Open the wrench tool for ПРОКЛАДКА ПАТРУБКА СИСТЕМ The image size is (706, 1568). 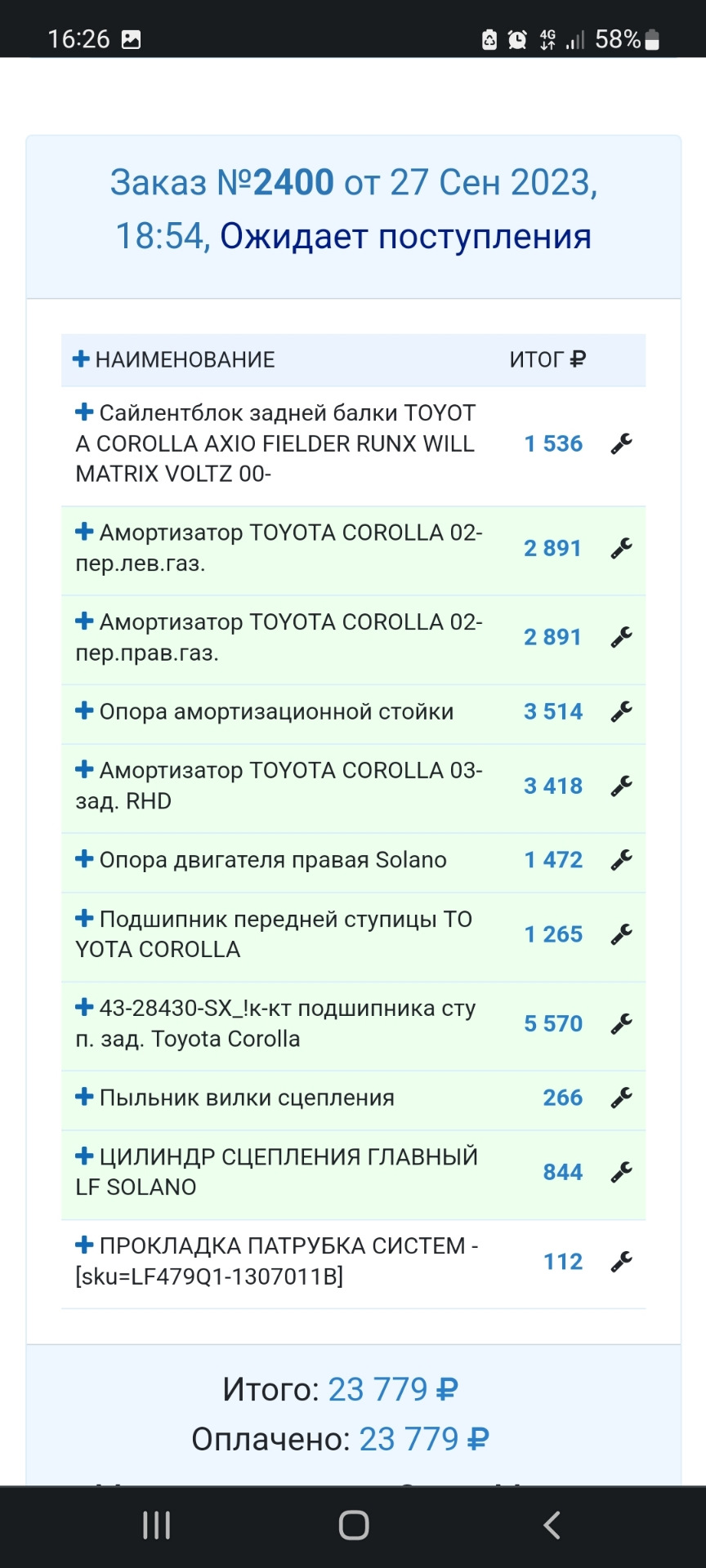623,1262
